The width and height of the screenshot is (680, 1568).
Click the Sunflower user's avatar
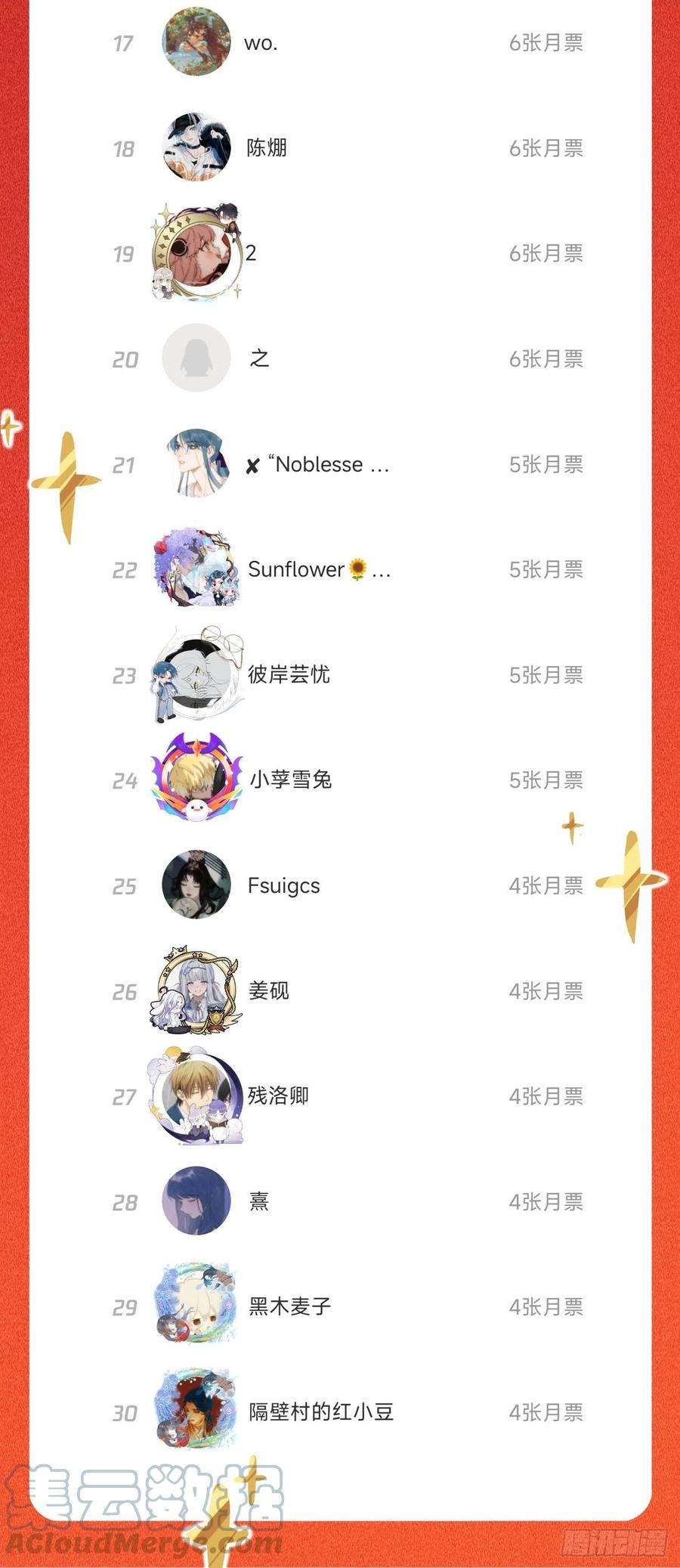pos(196,569)
